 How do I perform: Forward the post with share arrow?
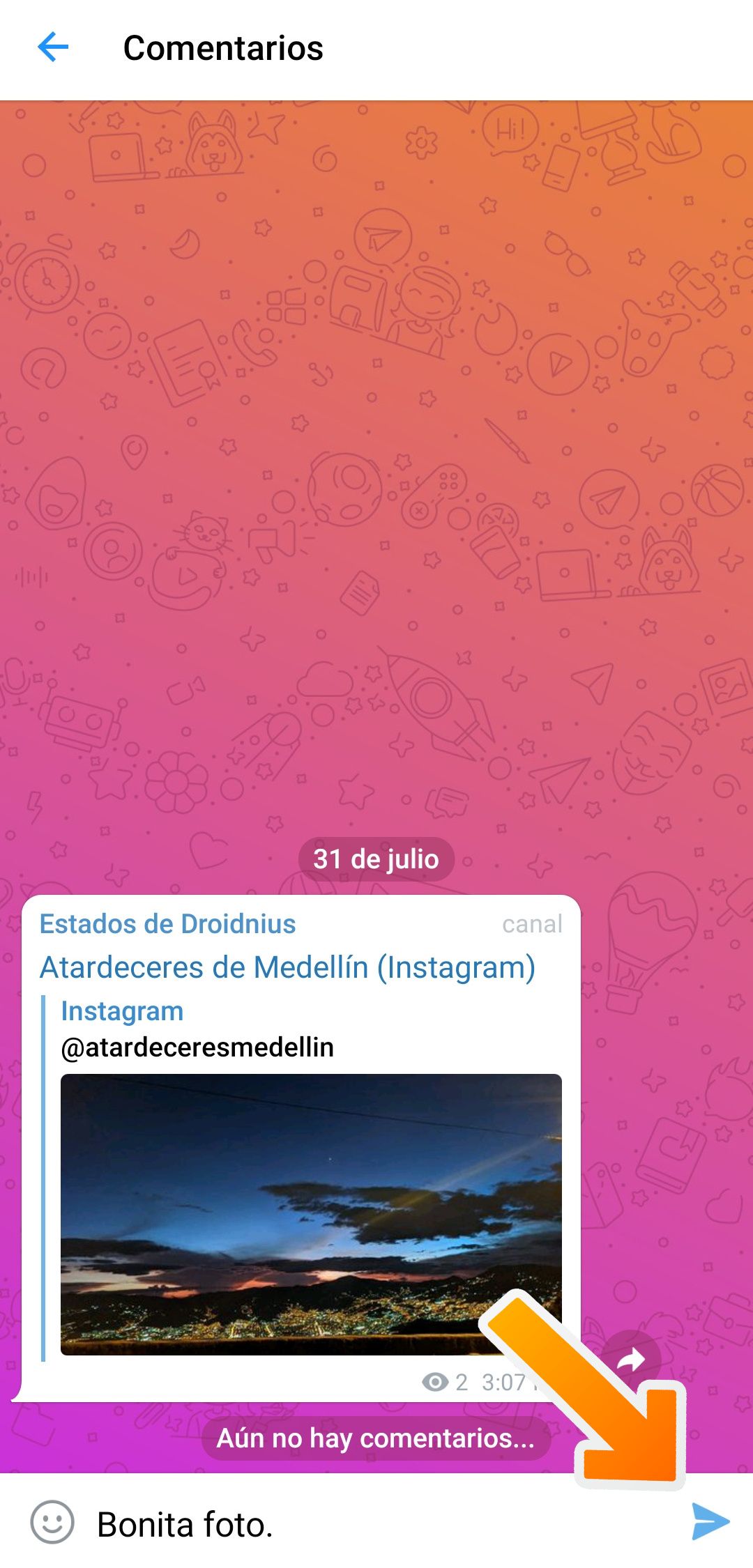(631, 1360)
